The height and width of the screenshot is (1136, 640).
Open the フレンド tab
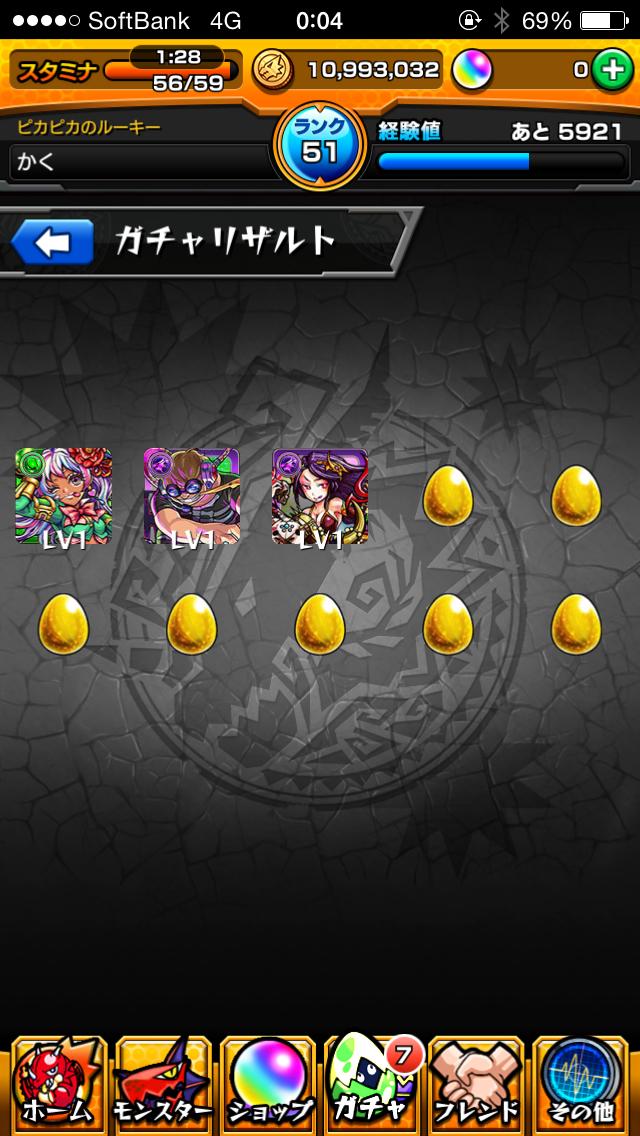(x=476, y=1083)
